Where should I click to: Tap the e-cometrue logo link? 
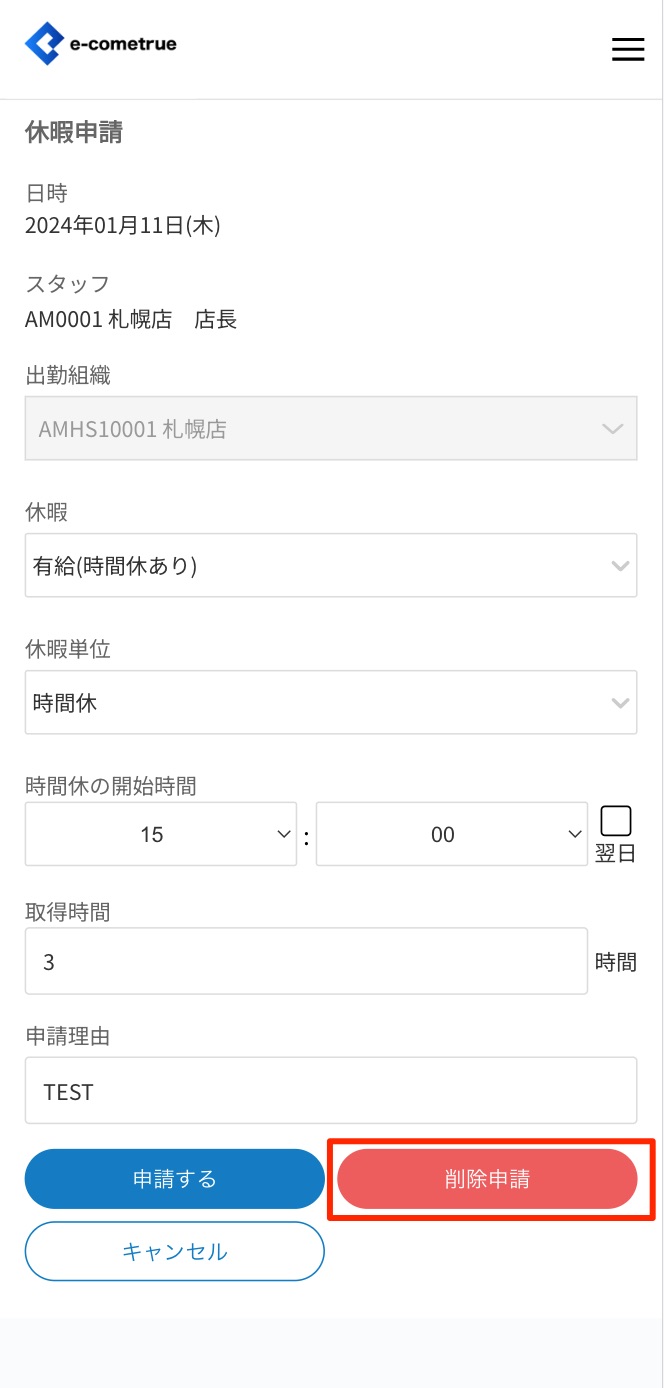point(101,44)
